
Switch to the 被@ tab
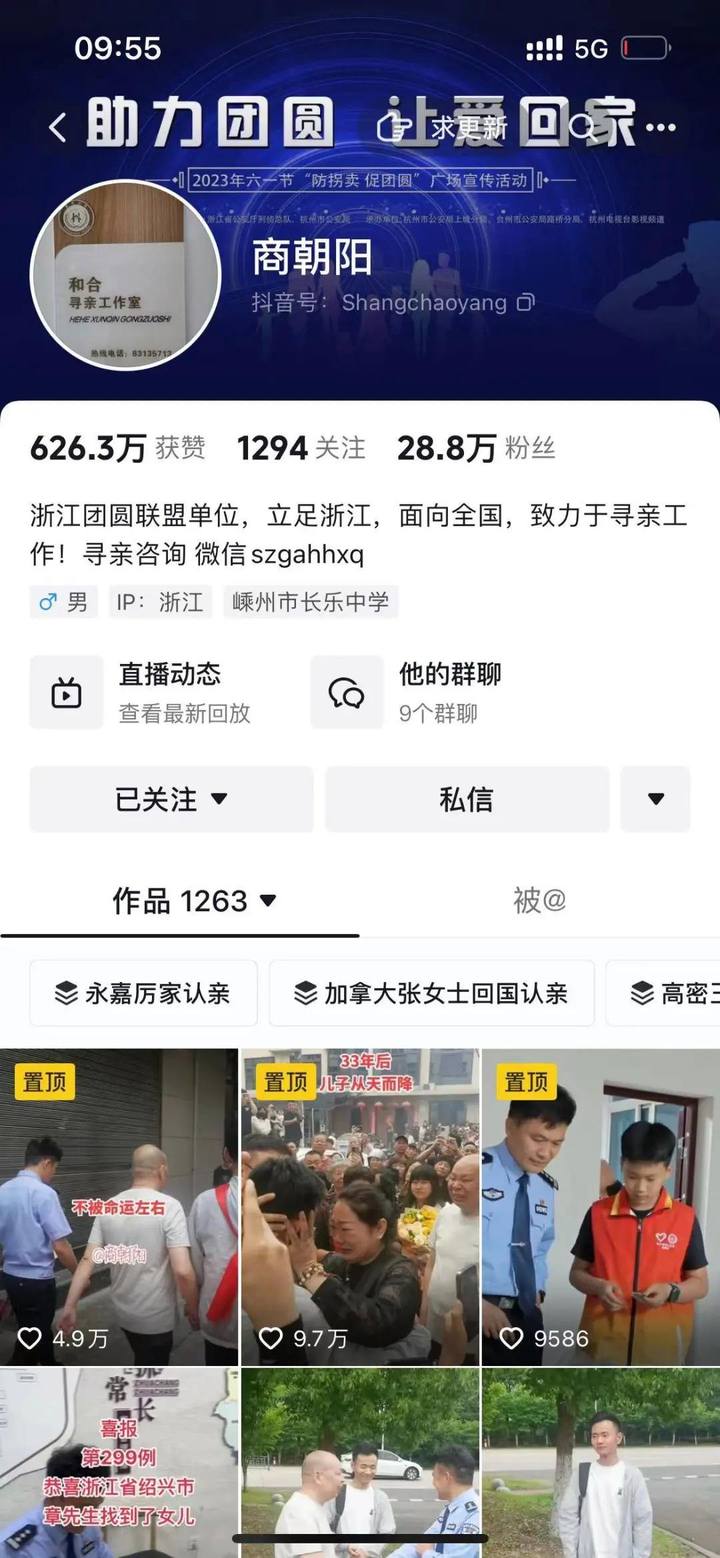point(539,901)
